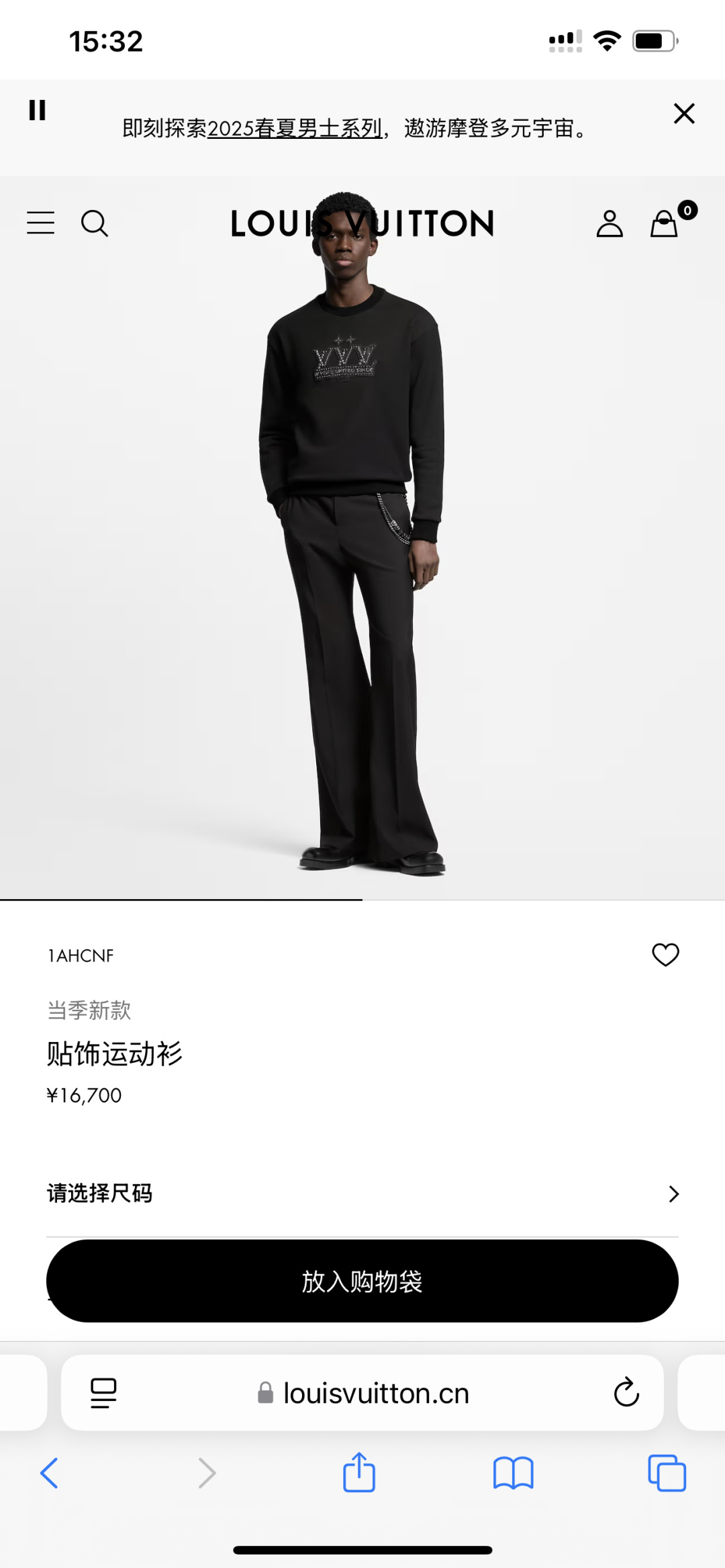Open Safari bookmarks
725x1568 pixels.
pyautogui.click(x=513, y=1473)
